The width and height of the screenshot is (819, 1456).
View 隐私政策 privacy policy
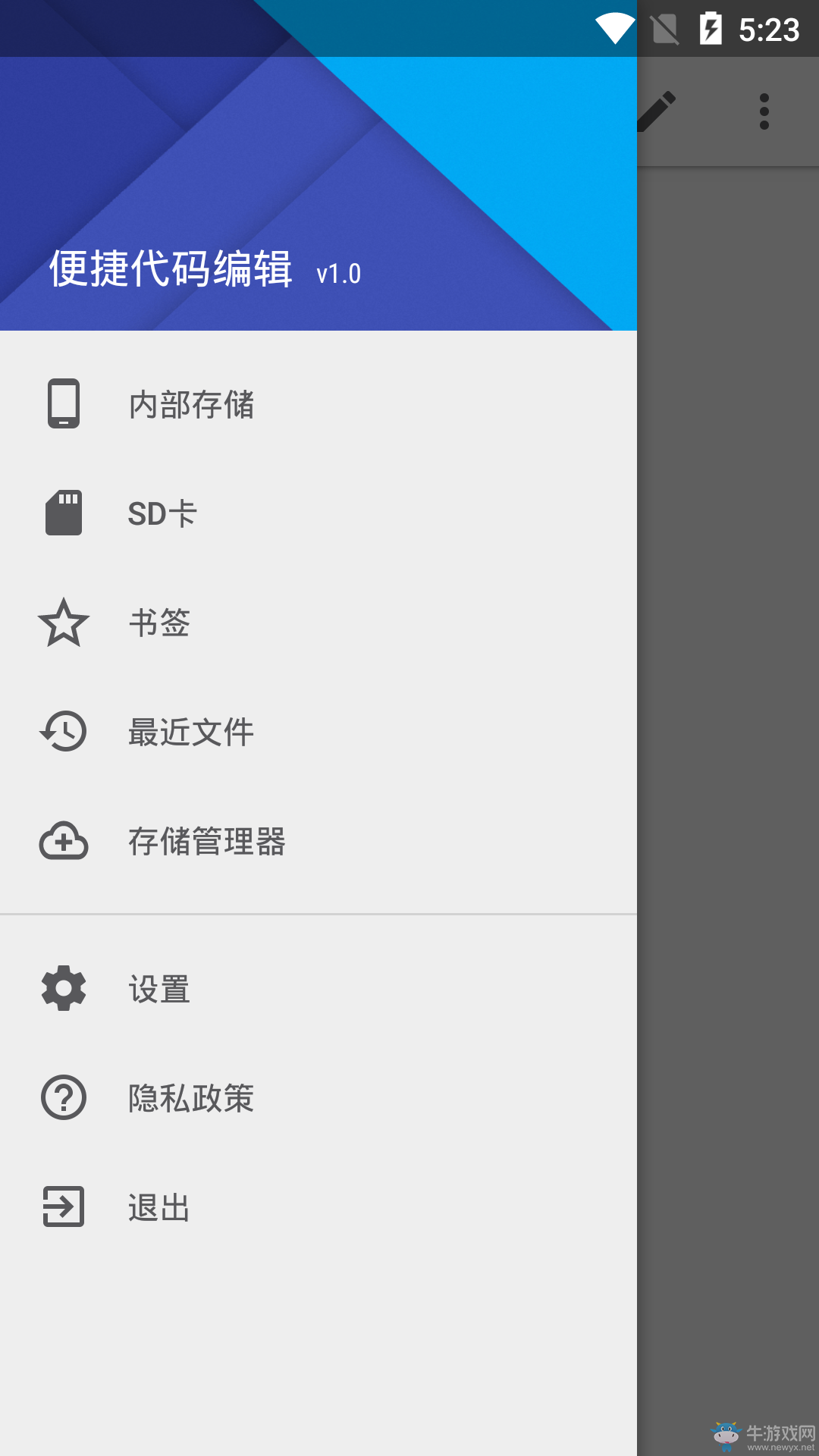[318, 1097]
